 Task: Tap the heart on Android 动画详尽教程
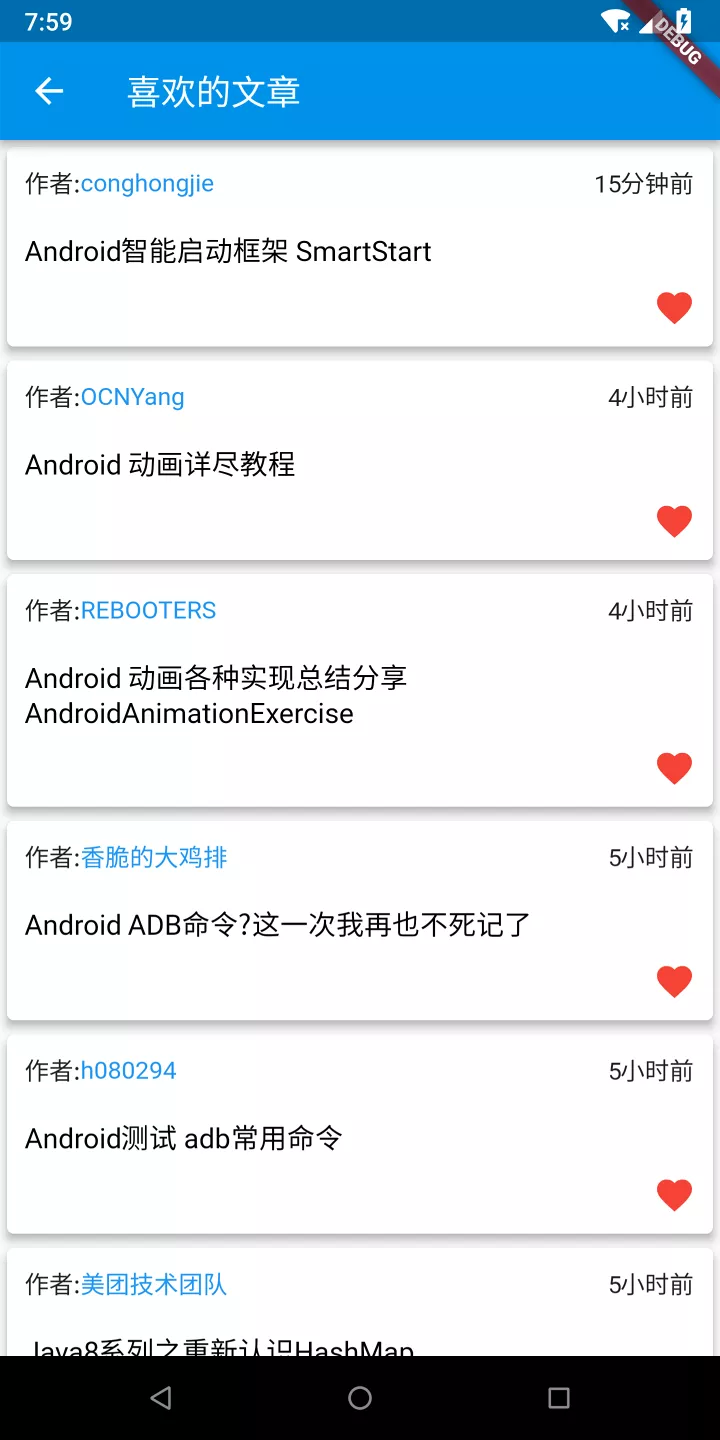pos(674,521)
